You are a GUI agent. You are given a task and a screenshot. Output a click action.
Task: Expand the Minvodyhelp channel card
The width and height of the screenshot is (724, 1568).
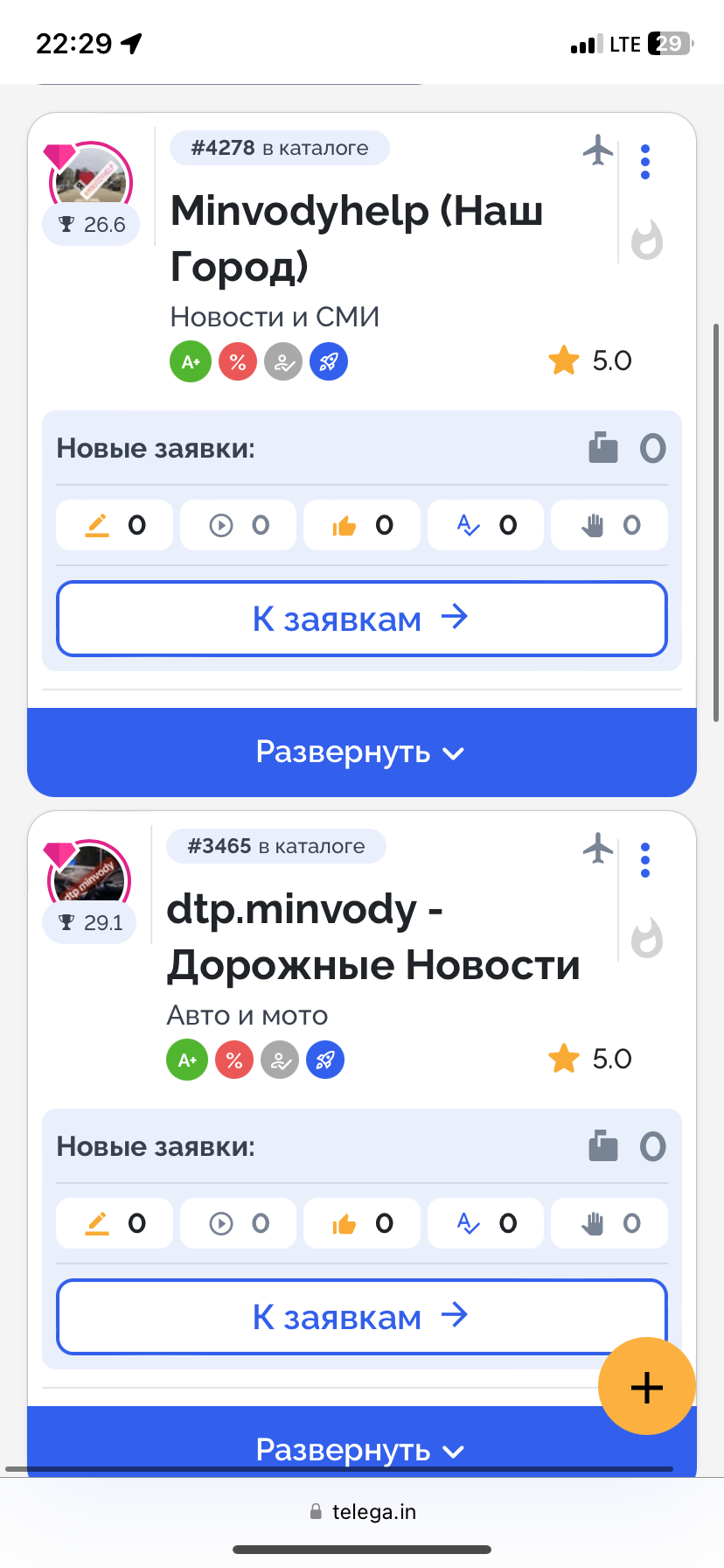click(x=361, y=752)
